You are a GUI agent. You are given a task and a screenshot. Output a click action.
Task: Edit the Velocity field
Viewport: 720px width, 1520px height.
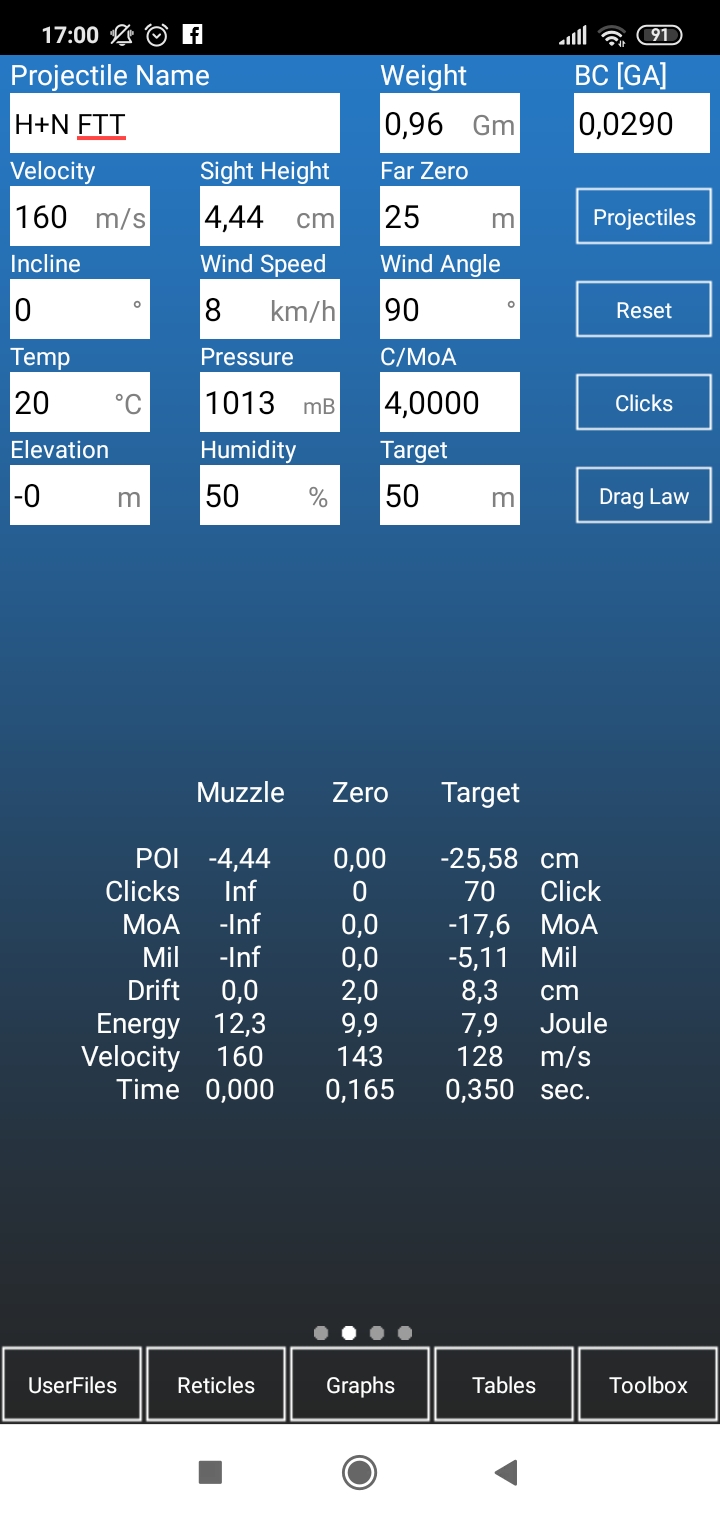click(79, 217)
